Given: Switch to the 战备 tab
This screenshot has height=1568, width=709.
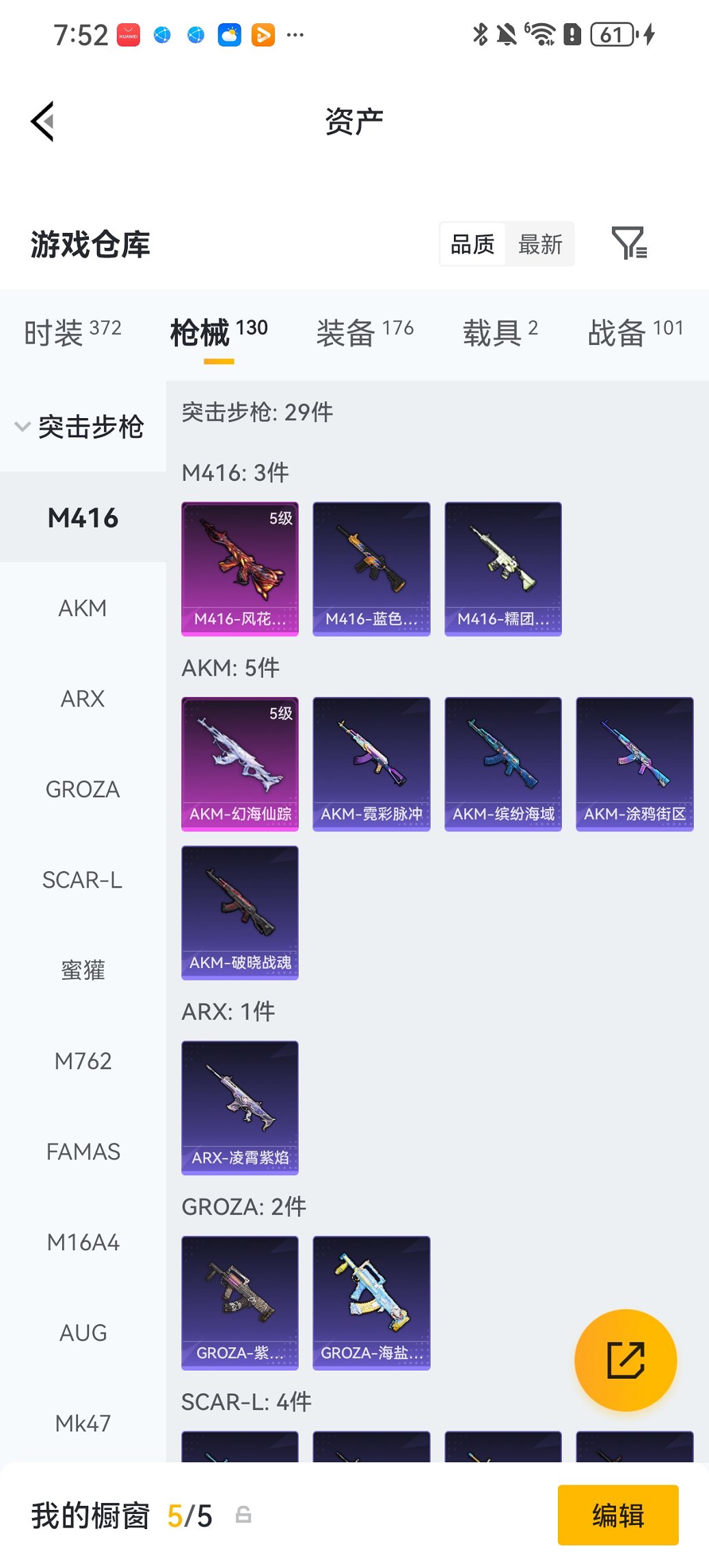Looking at the screenshot, I should pyautogui.click(x=635, y=333).
